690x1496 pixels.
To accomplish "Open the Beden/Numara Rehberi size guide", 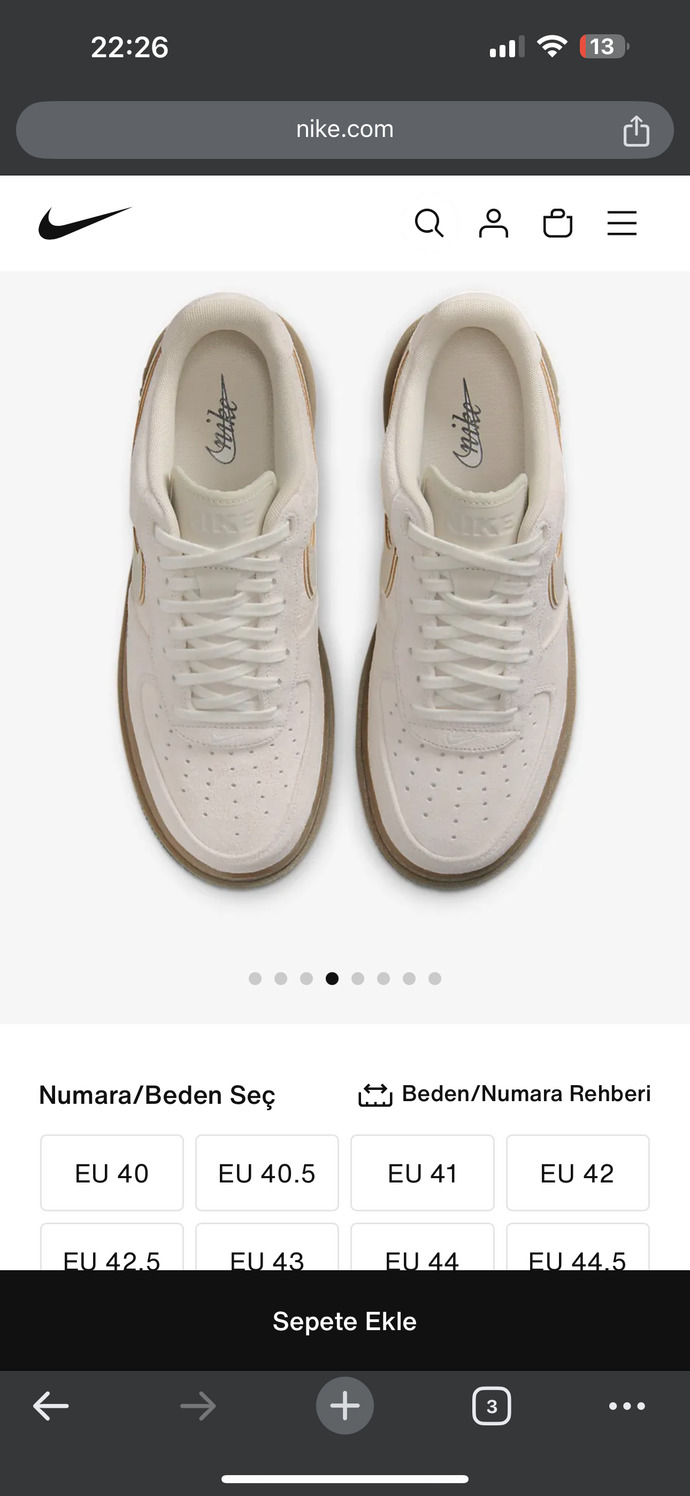I will tap(505, 1094).
